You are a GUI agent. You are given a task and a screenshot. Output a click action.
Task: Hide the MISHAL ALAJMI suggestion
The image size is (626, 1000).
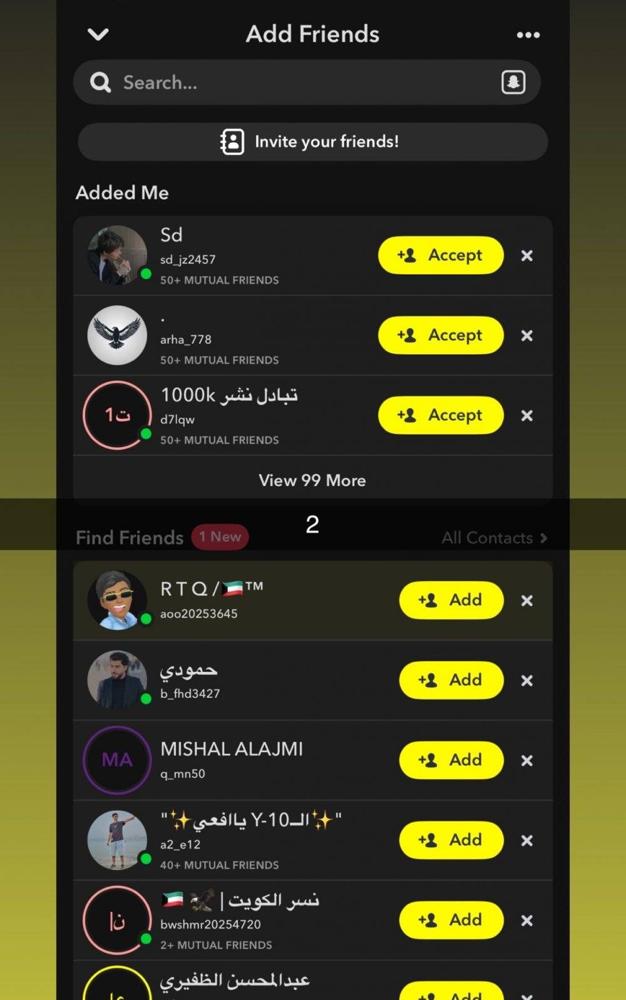click(527, 761)
